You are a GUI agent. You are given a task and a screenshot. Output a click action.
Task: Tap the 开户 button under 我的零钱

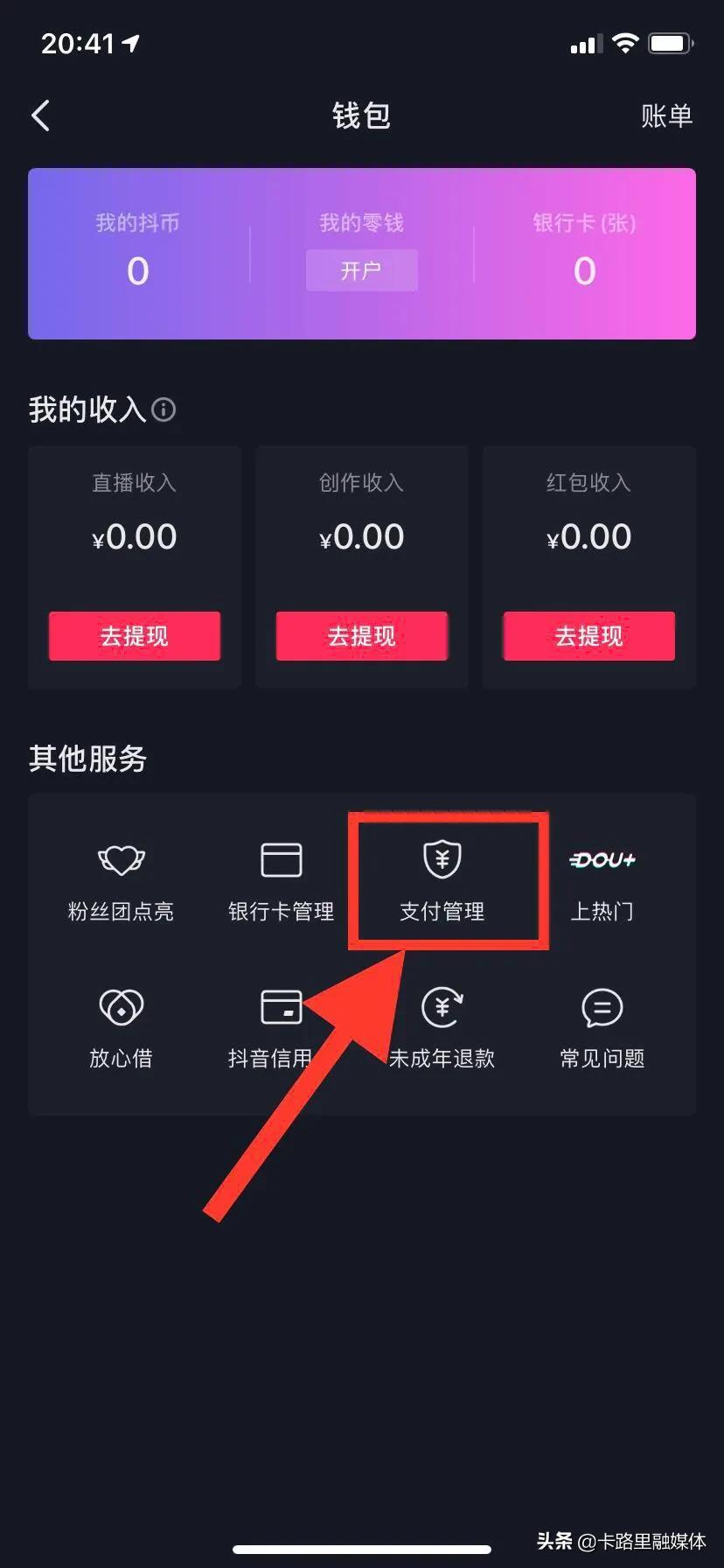pos(361,270)
